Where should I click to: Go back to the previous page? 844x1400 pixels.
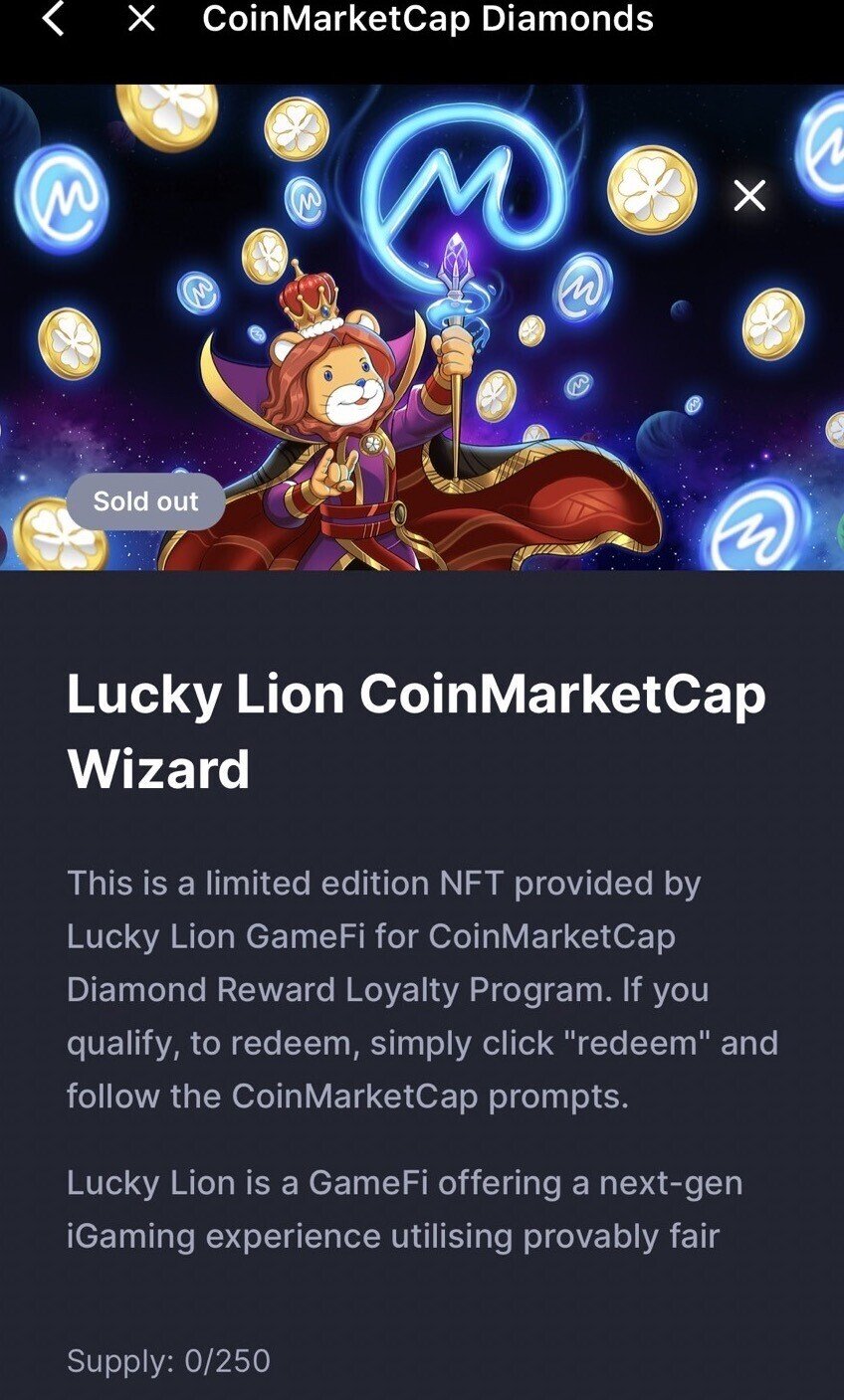point(53,18)
